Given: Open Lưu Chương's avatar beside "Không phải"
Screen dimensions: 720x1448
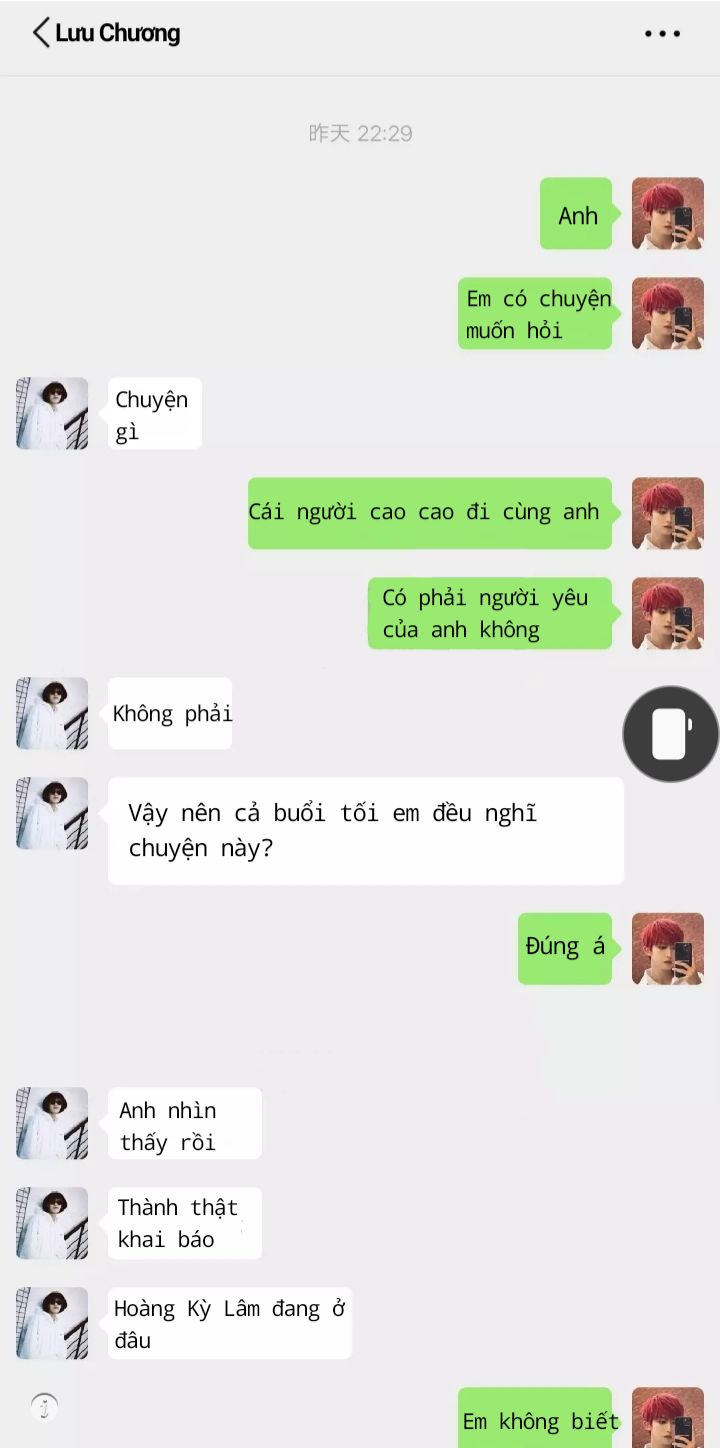Looking at the screenshot, I should click(x=52, y=713).
